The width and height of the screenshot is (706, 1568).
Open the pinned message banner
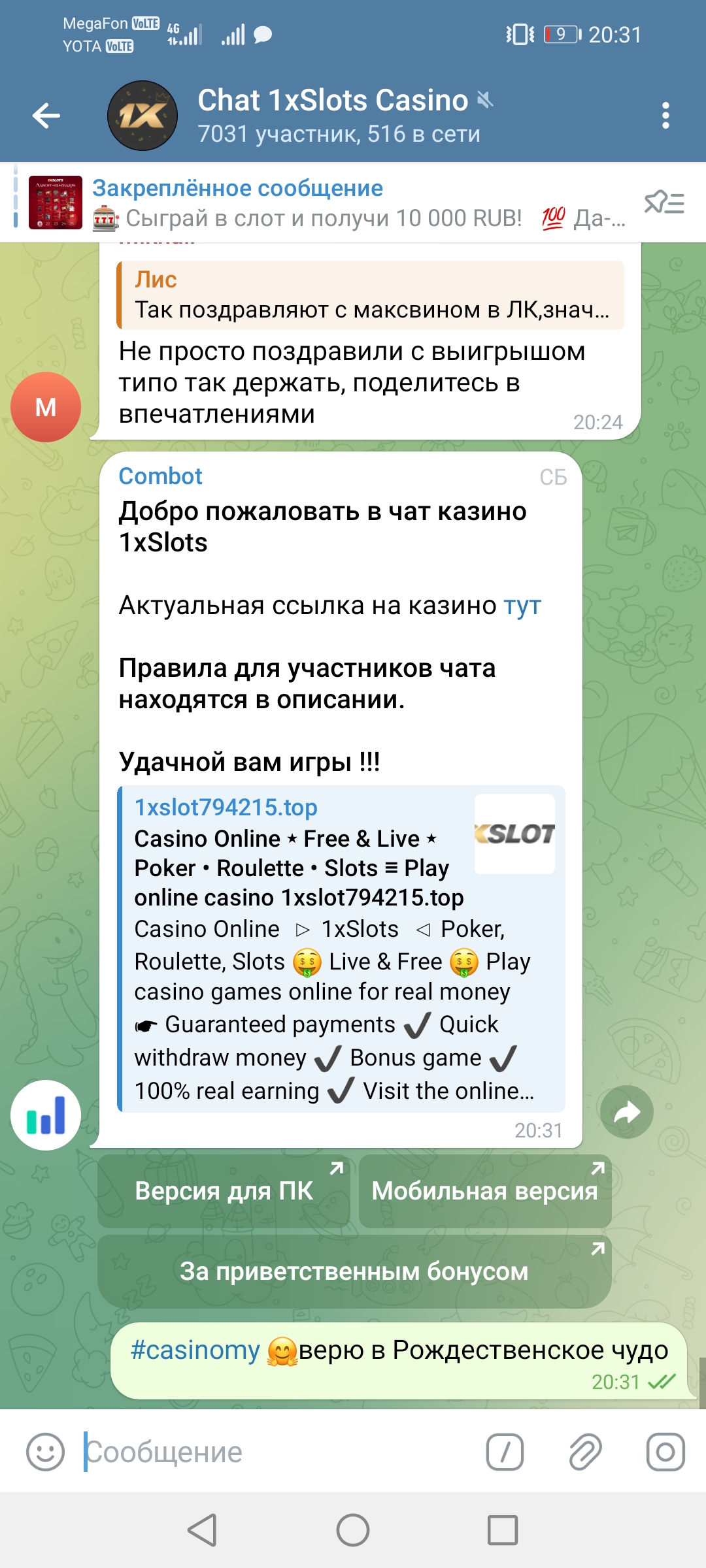tap(327, 203)
